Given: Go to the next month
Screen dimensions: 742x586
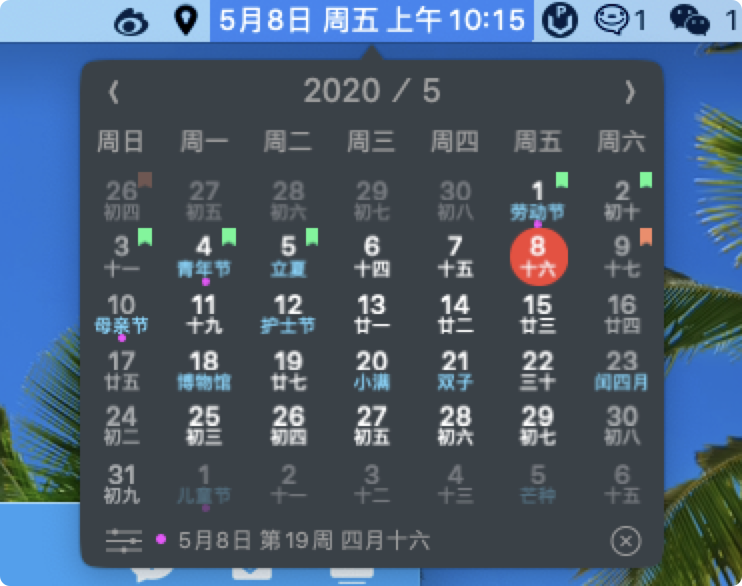Looking at the screenshot, I should click(x=629, y=92).
